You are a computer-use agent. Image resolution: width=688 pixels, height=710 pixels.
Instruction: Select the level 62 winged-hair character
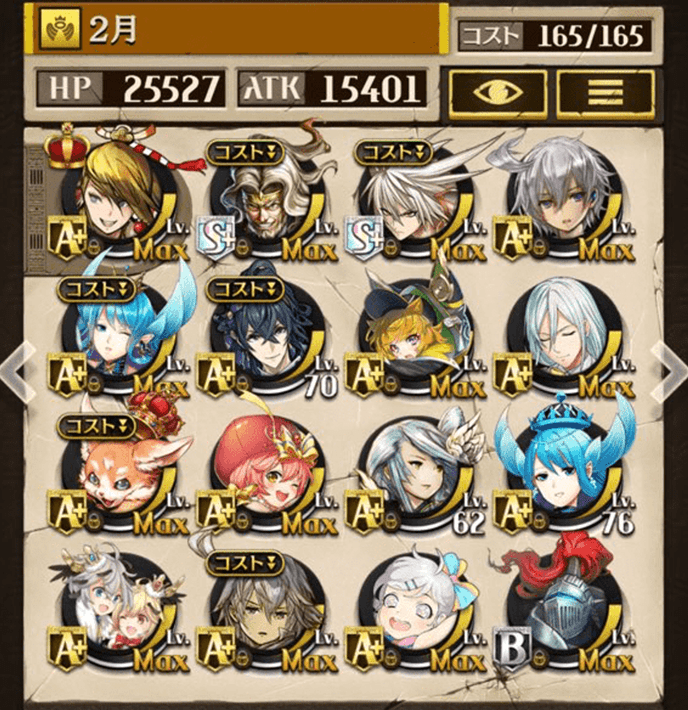[x=412, y=478]
